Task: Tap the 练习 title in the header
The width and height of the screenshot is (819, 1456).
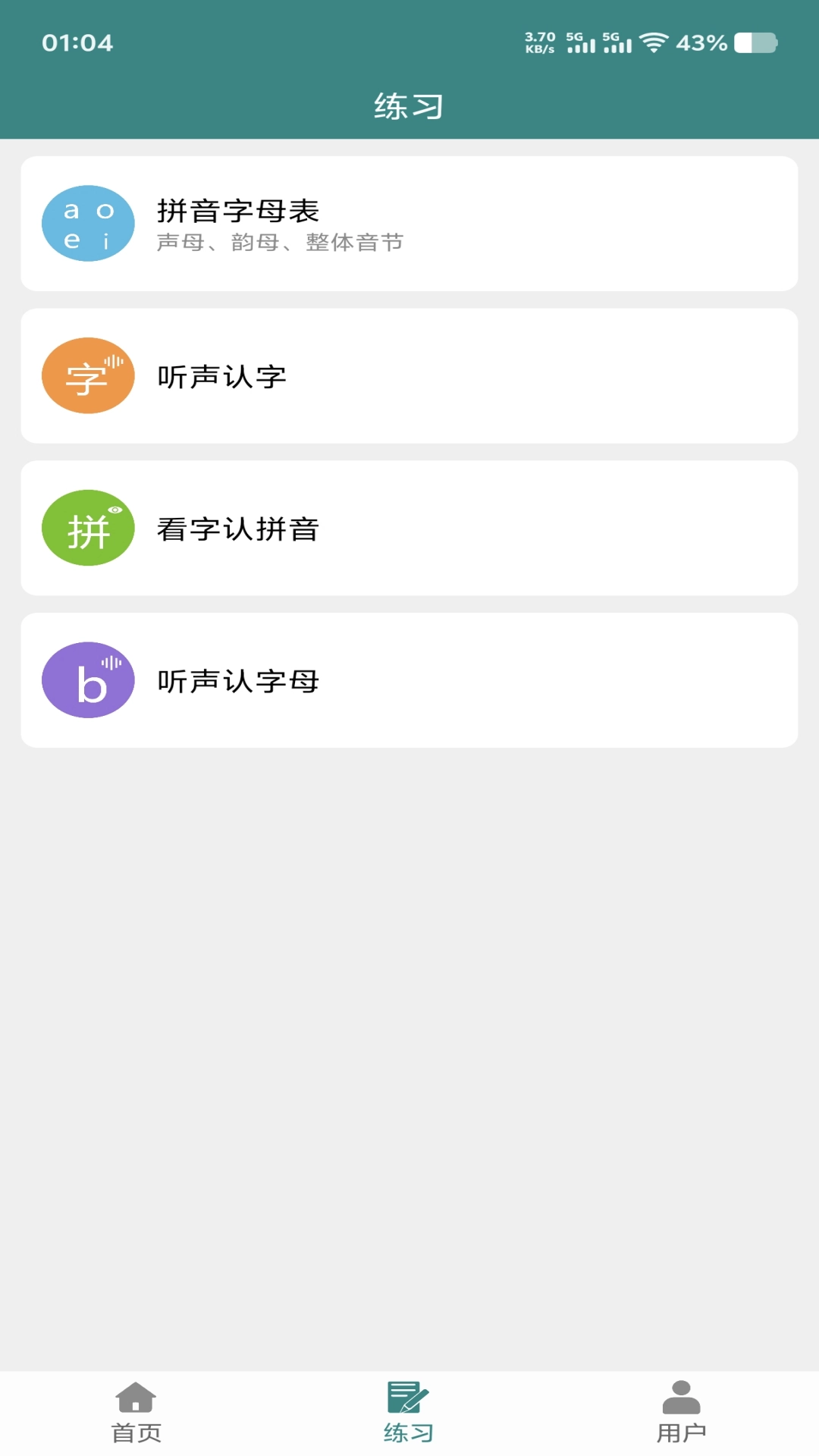Action: pyautogui.click(x=408, y=106)
